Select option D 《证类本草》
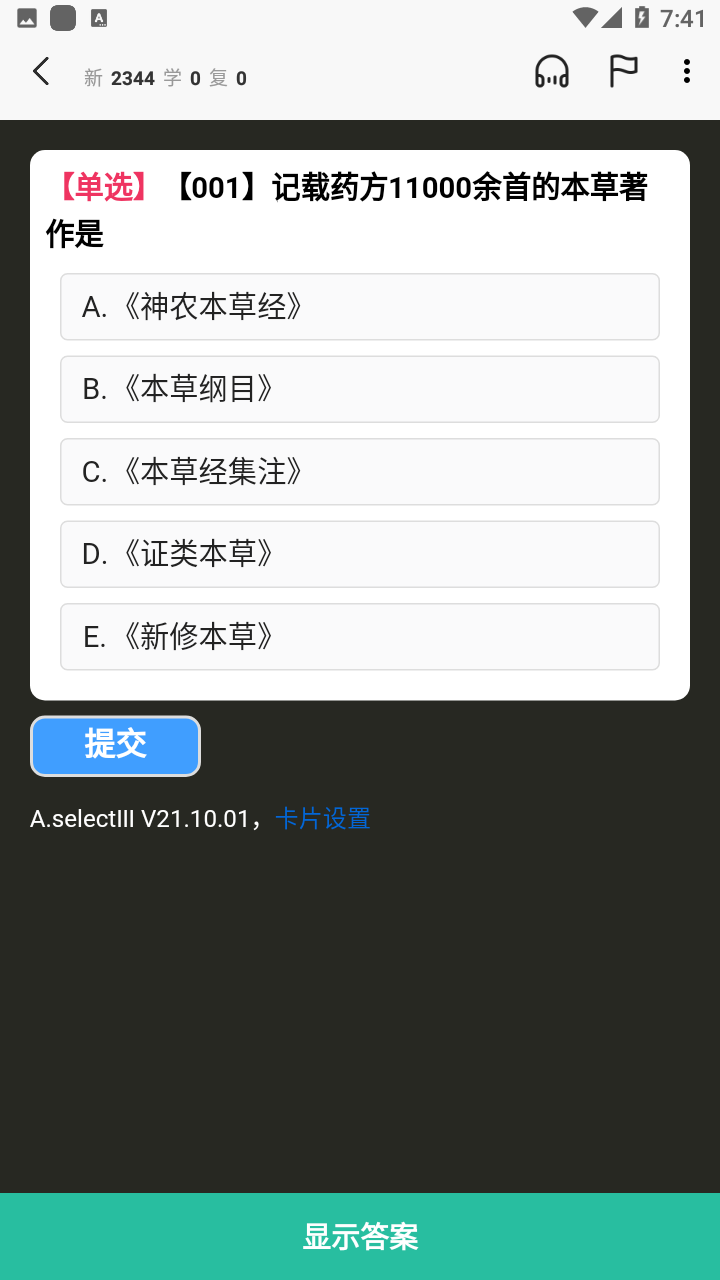 [x=360, y=554]
